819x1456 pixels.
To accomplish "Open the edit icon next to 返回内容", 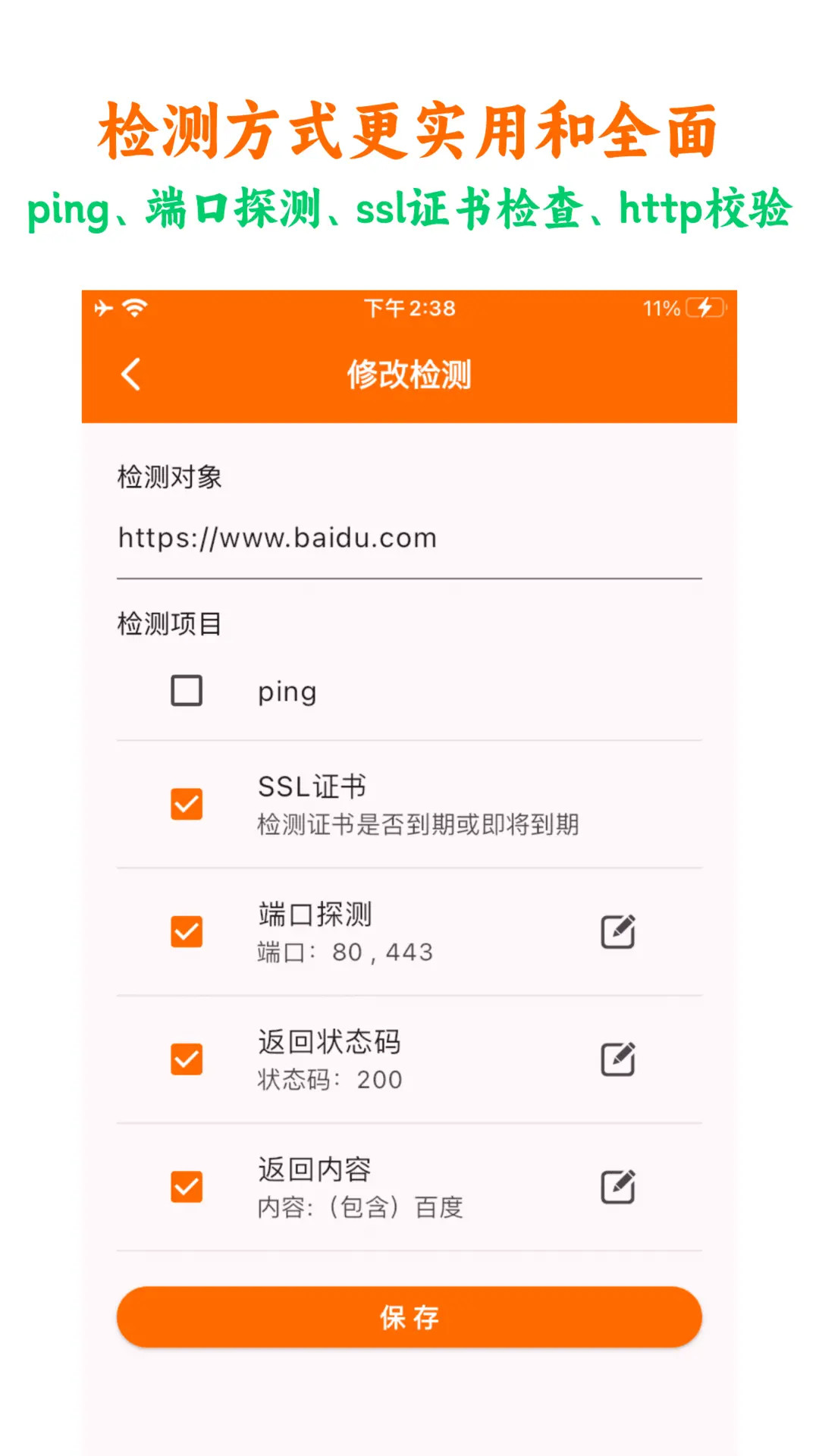I will click(x=618, y=1188).
